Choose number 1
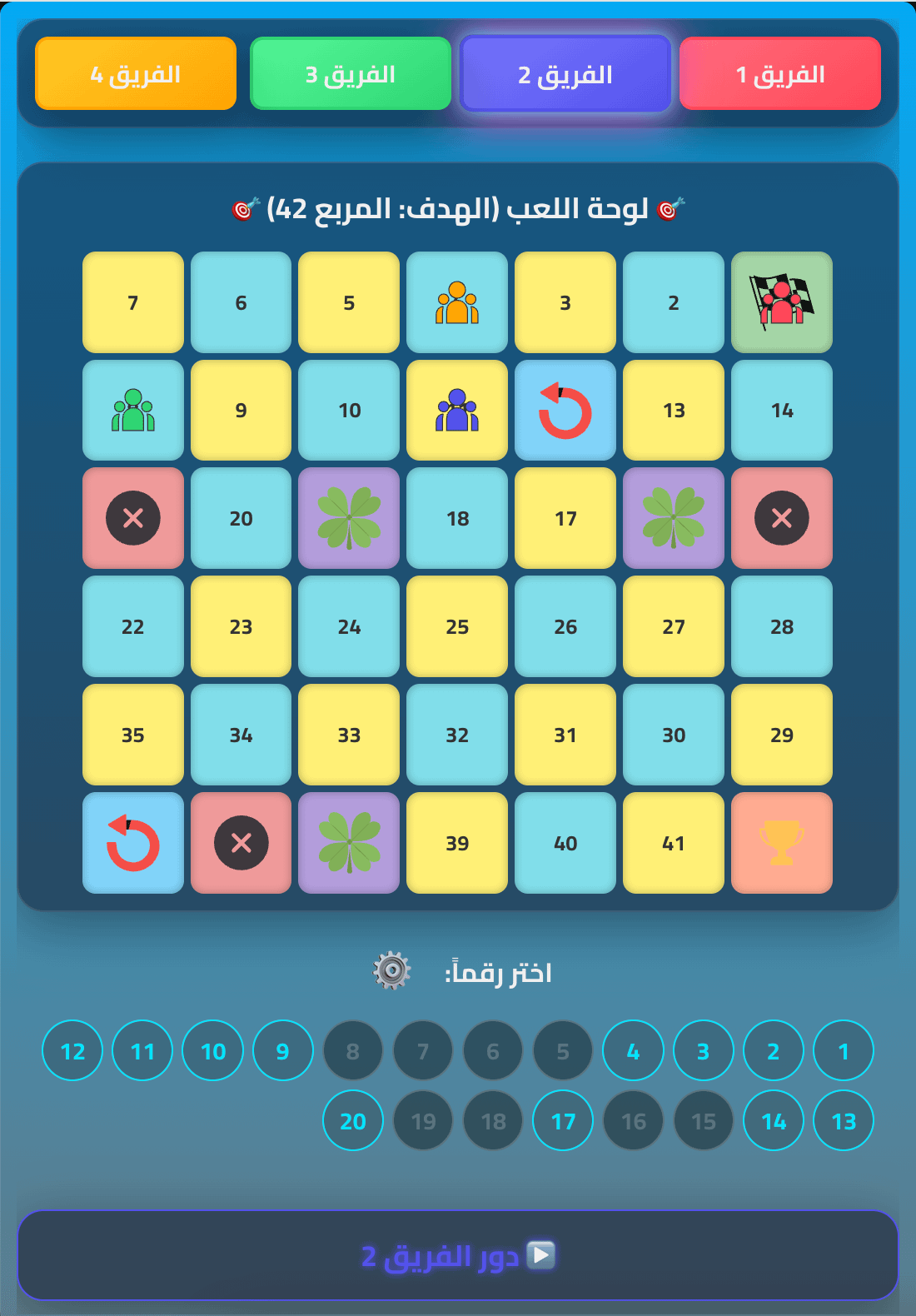 pyautogui.click(x=844, y=1051)
